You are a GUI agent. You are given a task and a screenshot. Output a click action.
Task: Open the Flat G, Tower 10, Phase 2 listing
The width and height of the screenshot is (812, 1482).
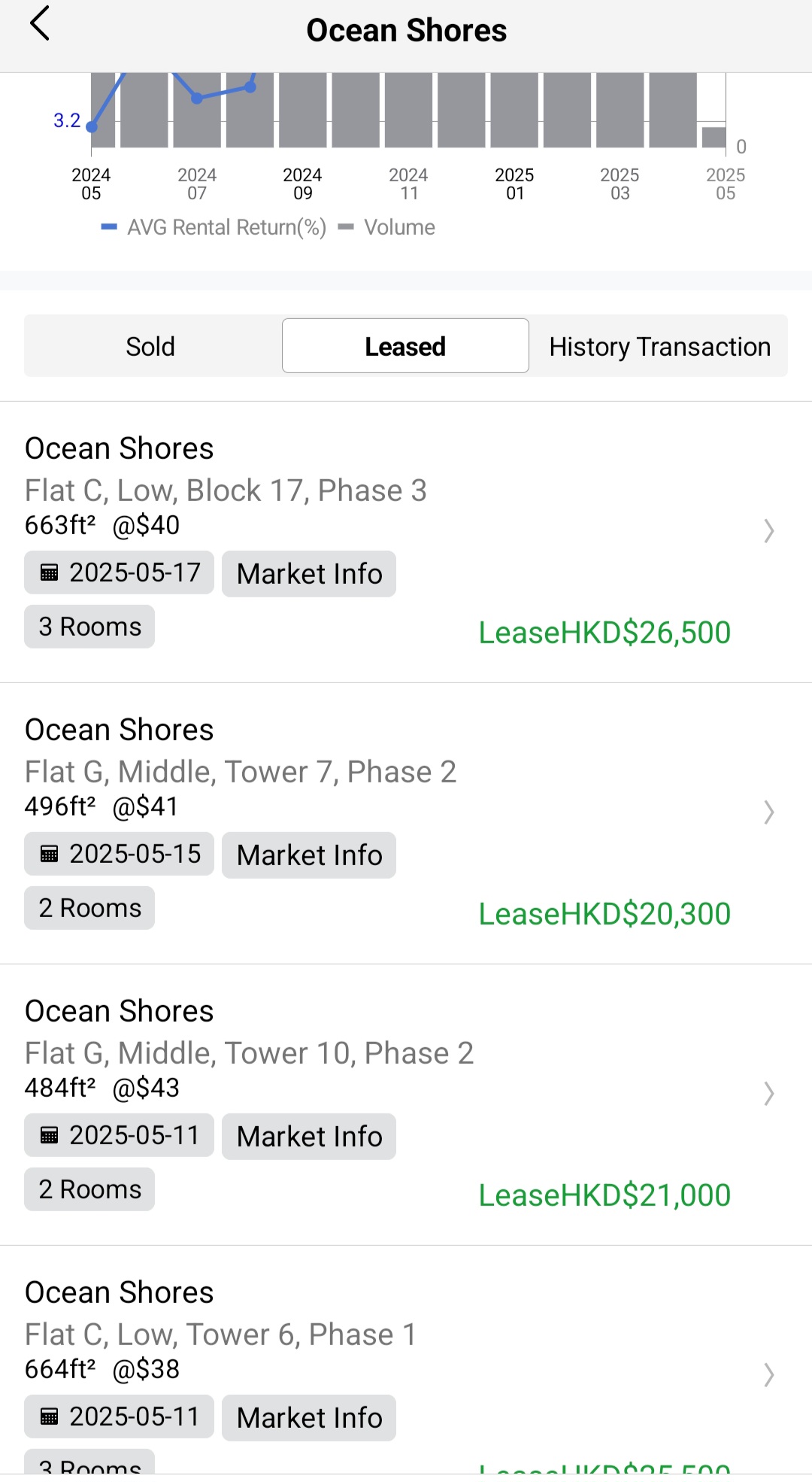coord(406,1105)
